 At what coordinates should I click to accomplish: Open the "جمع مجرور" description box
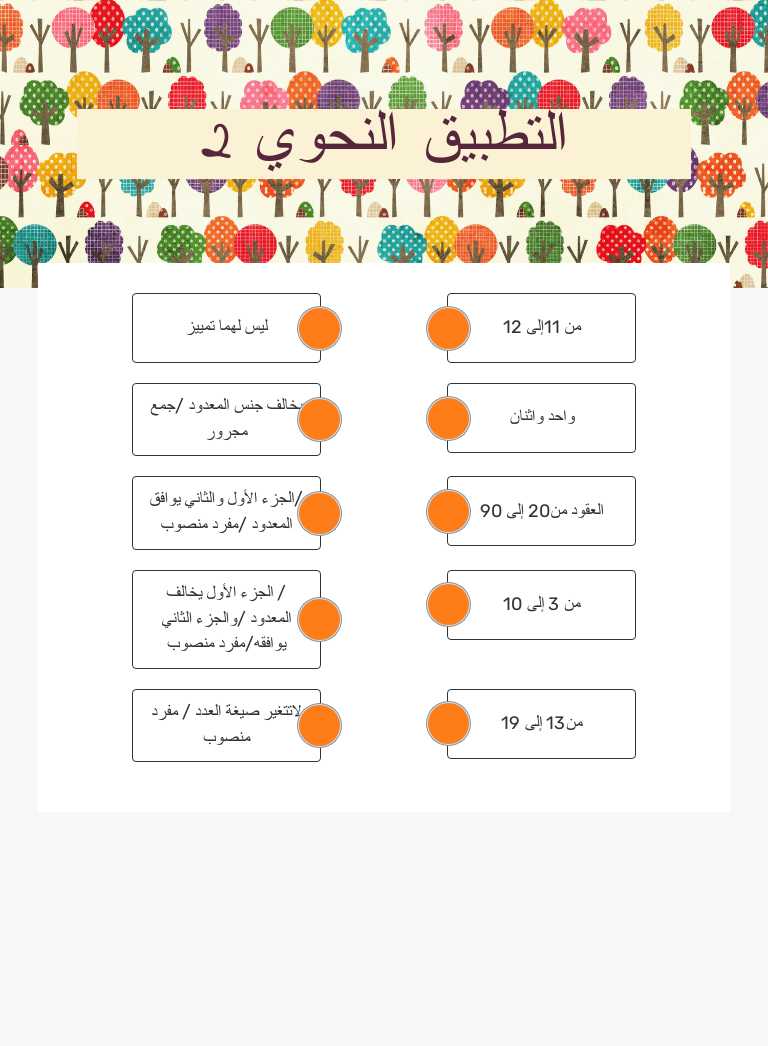tap(220, 419)
